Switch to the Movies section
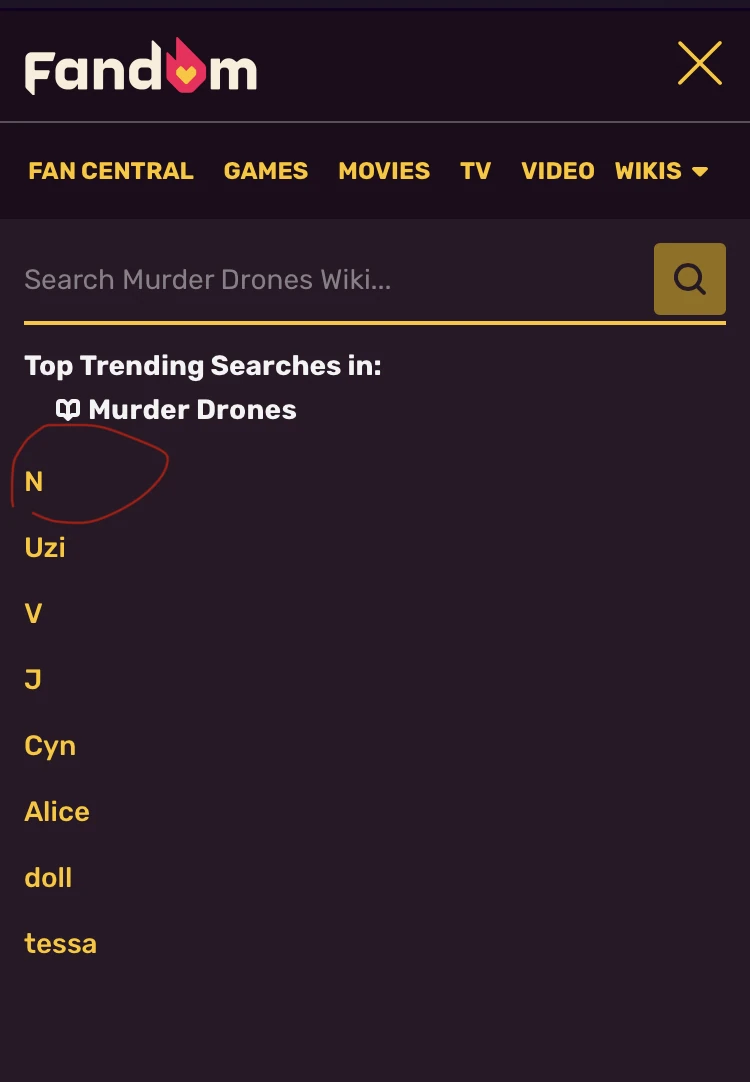This screenshot has width=750, height=1082. (x=384, y=171)
